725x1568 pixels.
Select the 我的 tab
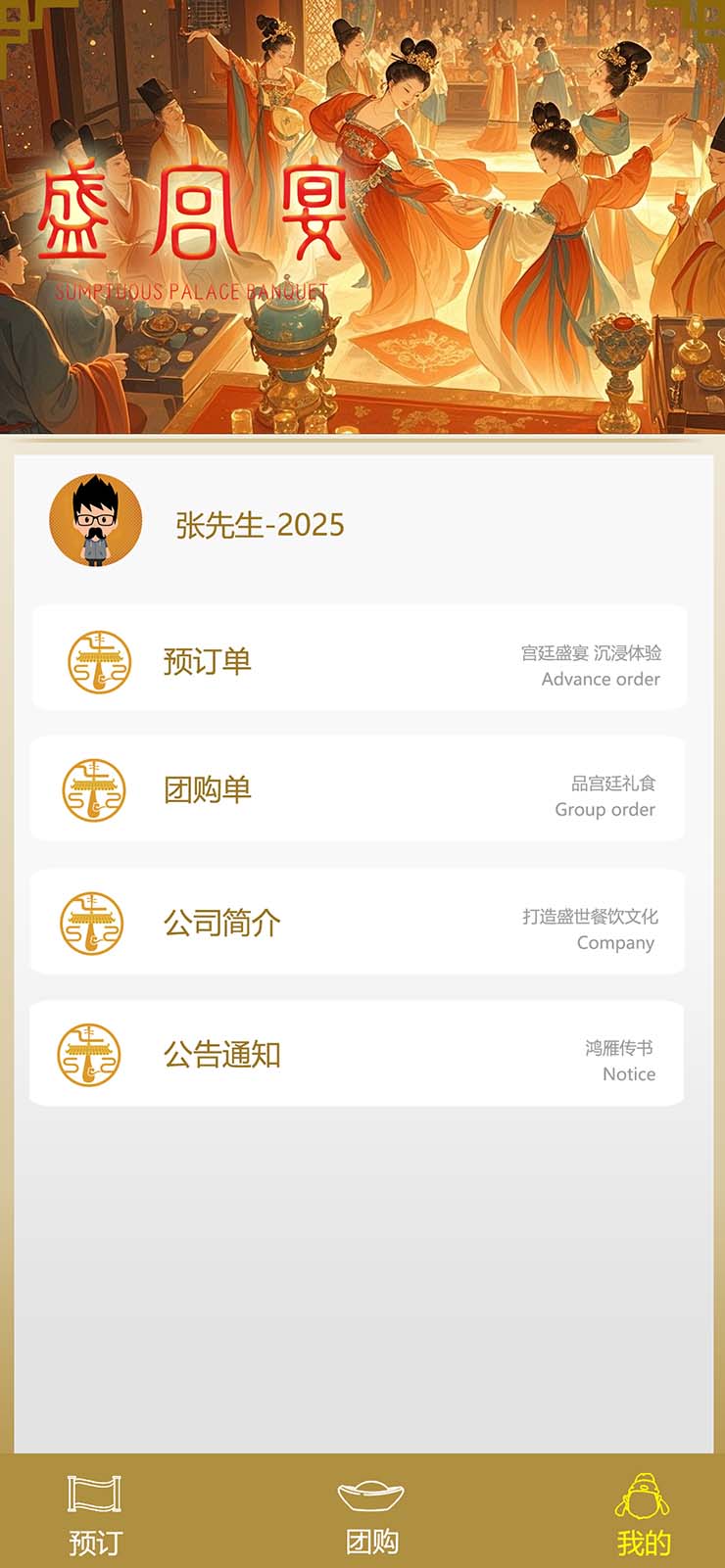[643, 1514]
